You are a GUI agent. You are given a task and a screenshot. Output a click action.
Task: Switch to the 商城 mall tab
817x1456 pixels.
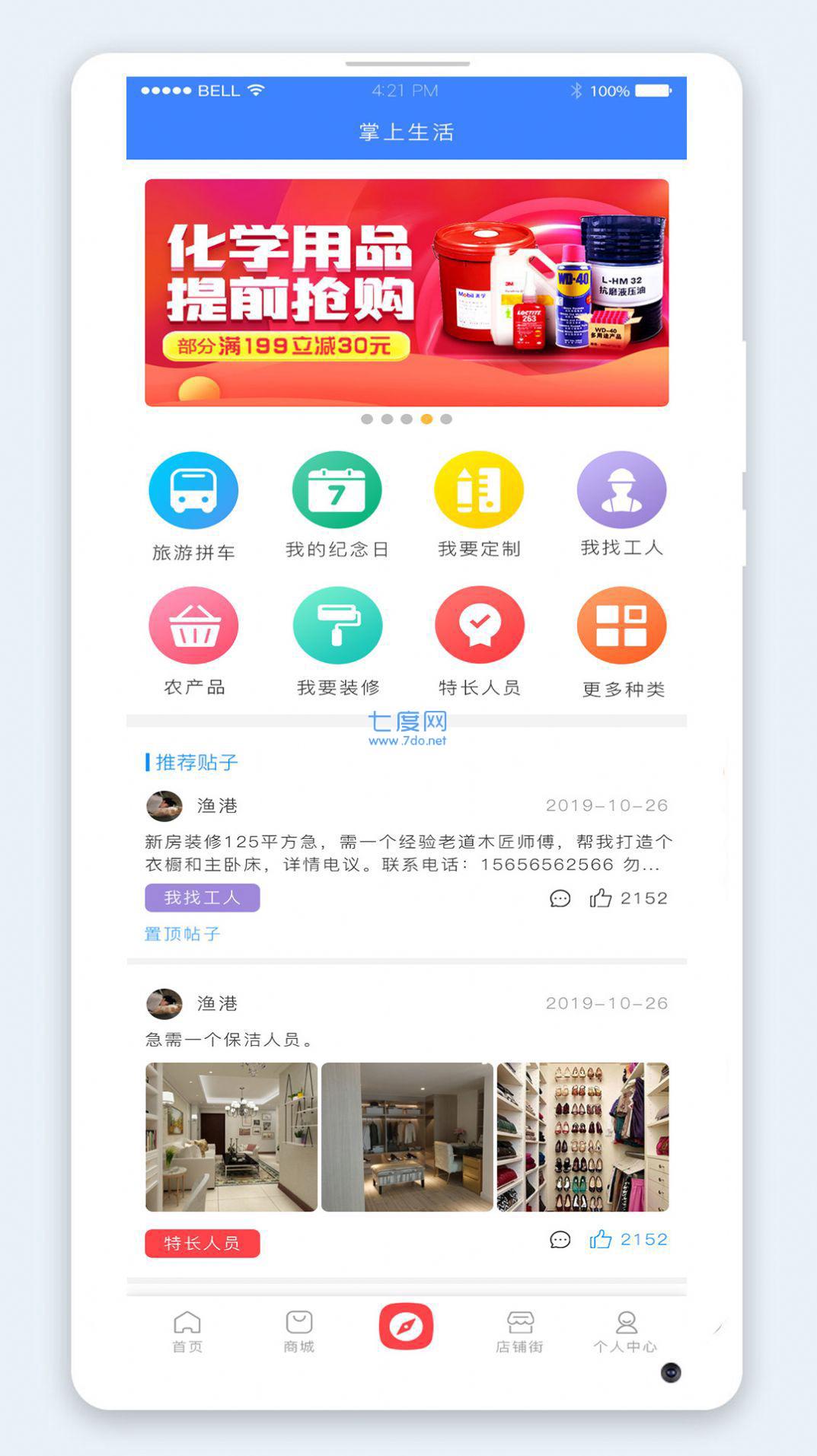pos(299,1331)
